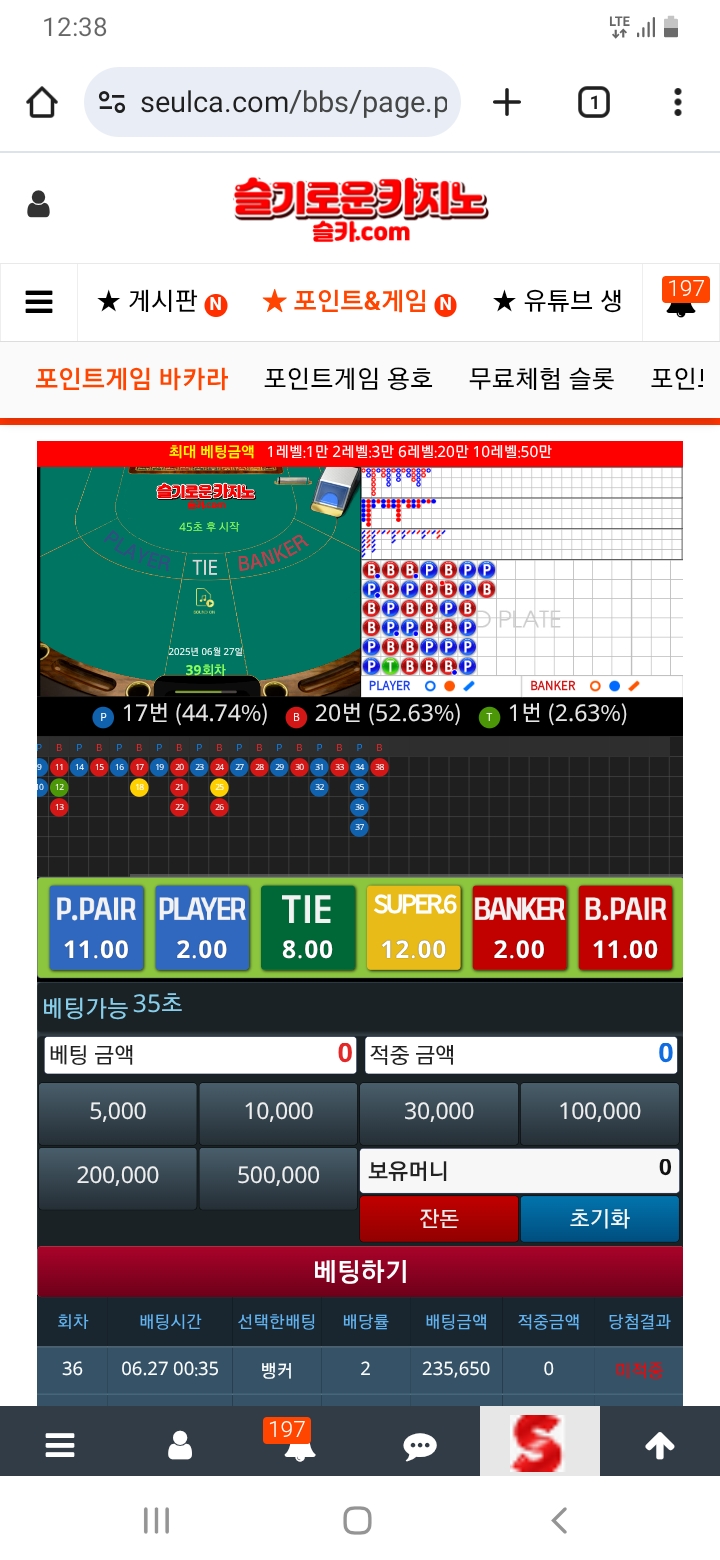Bet on BANKER 2.00
The height and width of the screenshot is (1560, 720).
[519, 927]
